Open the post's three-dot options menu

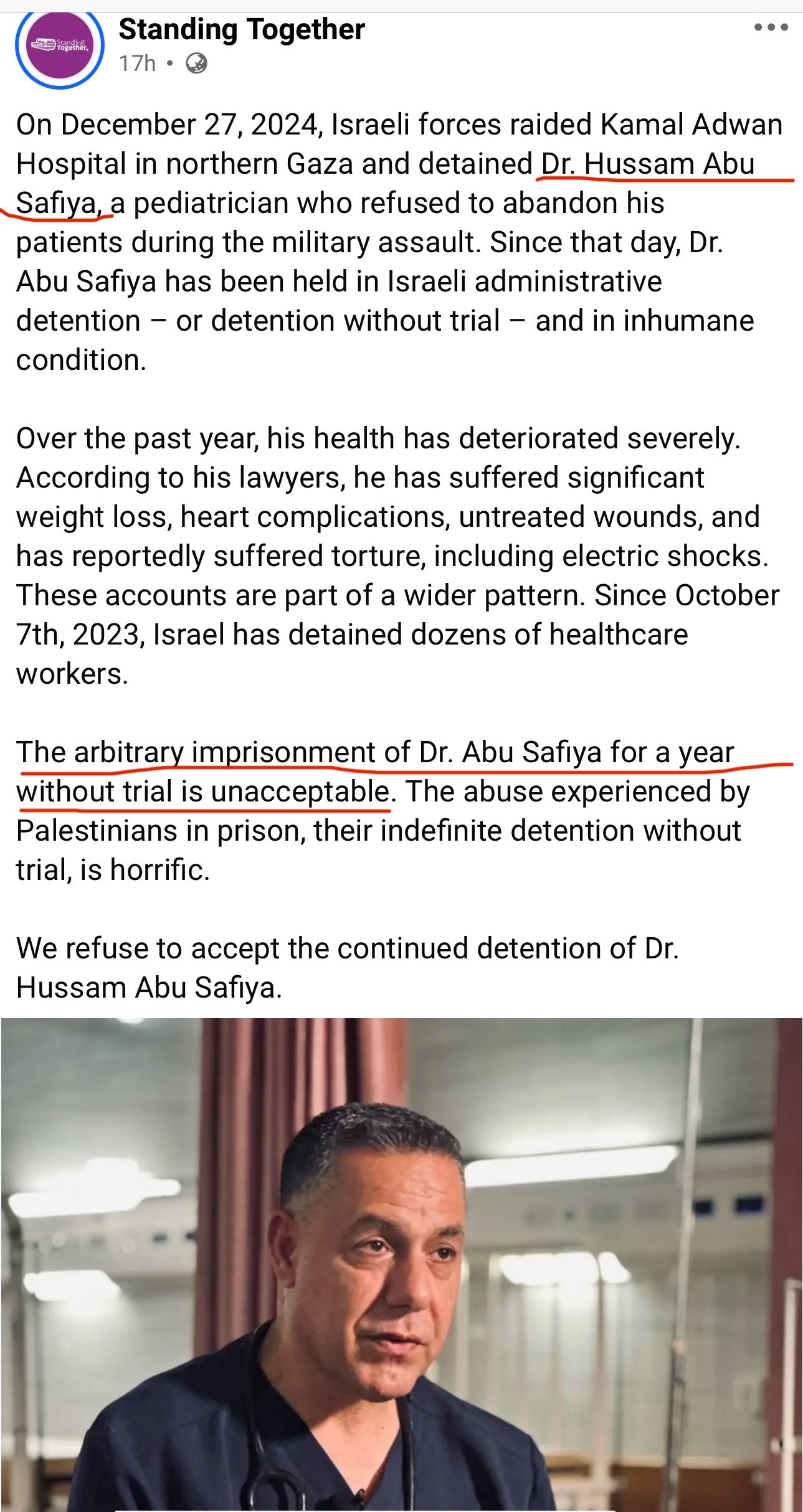(x=770, y=27)
